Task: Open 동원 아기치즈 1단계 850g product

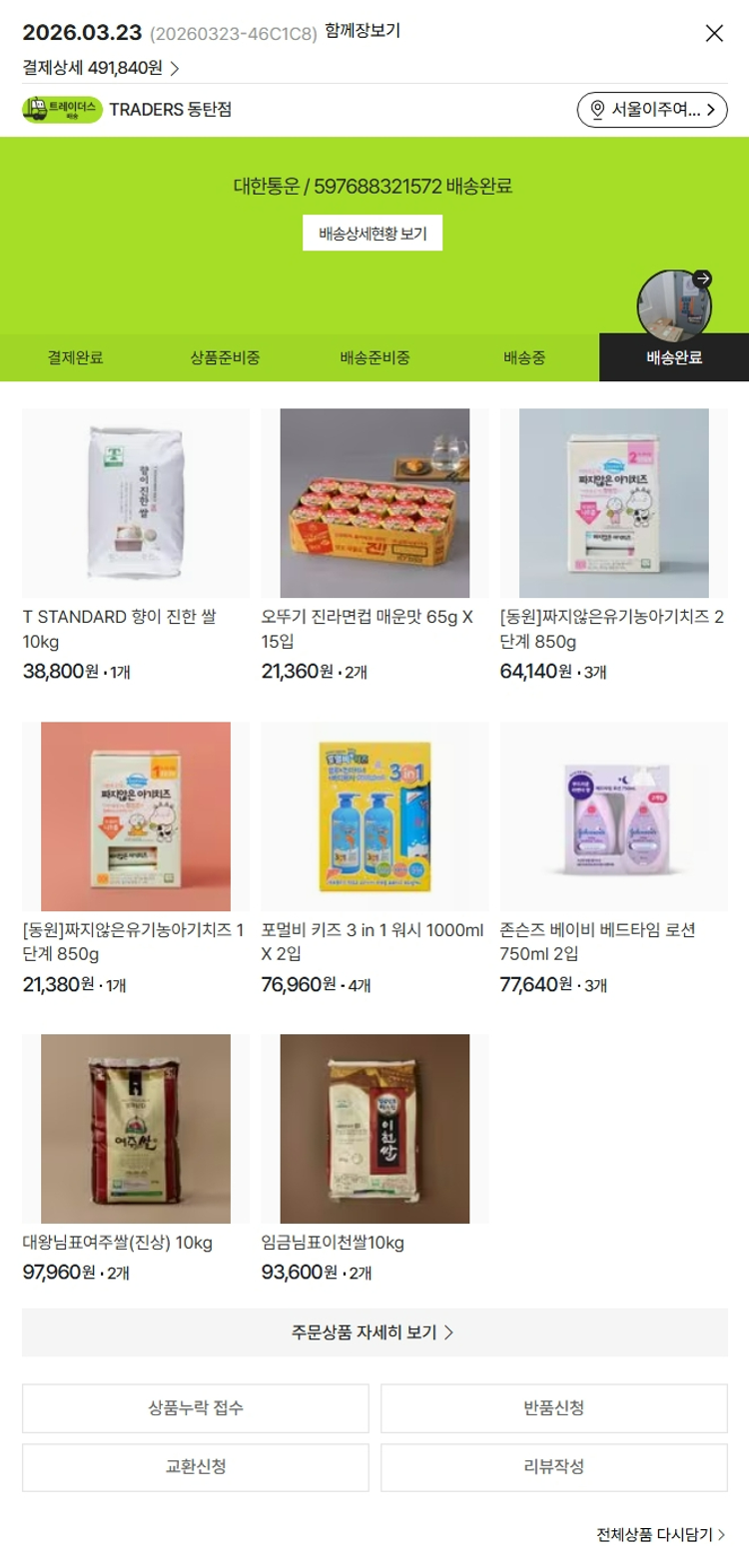Action: point(135,816)
